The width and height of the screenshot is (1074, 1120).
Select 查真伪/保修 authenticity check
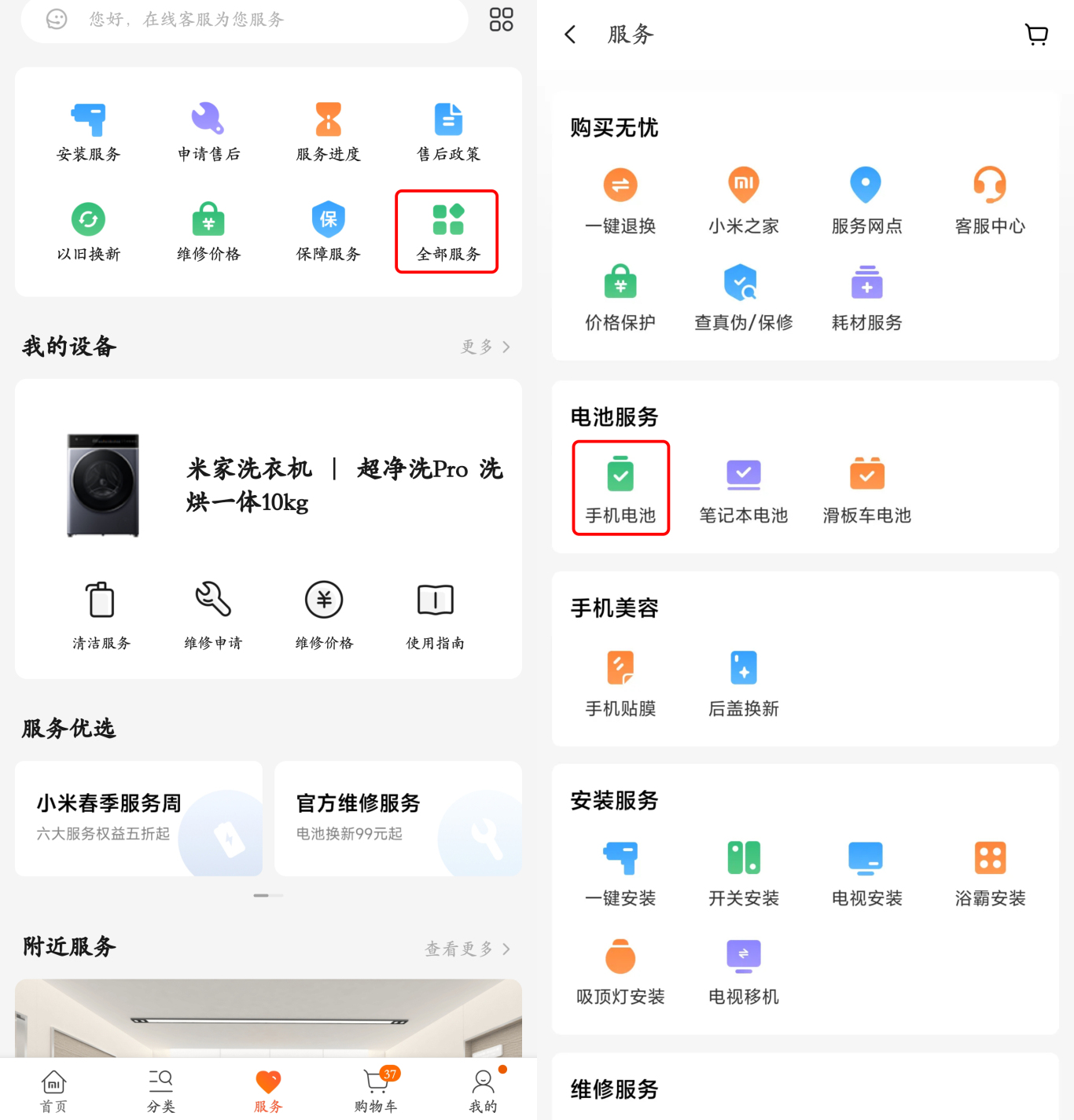(742, 296)
